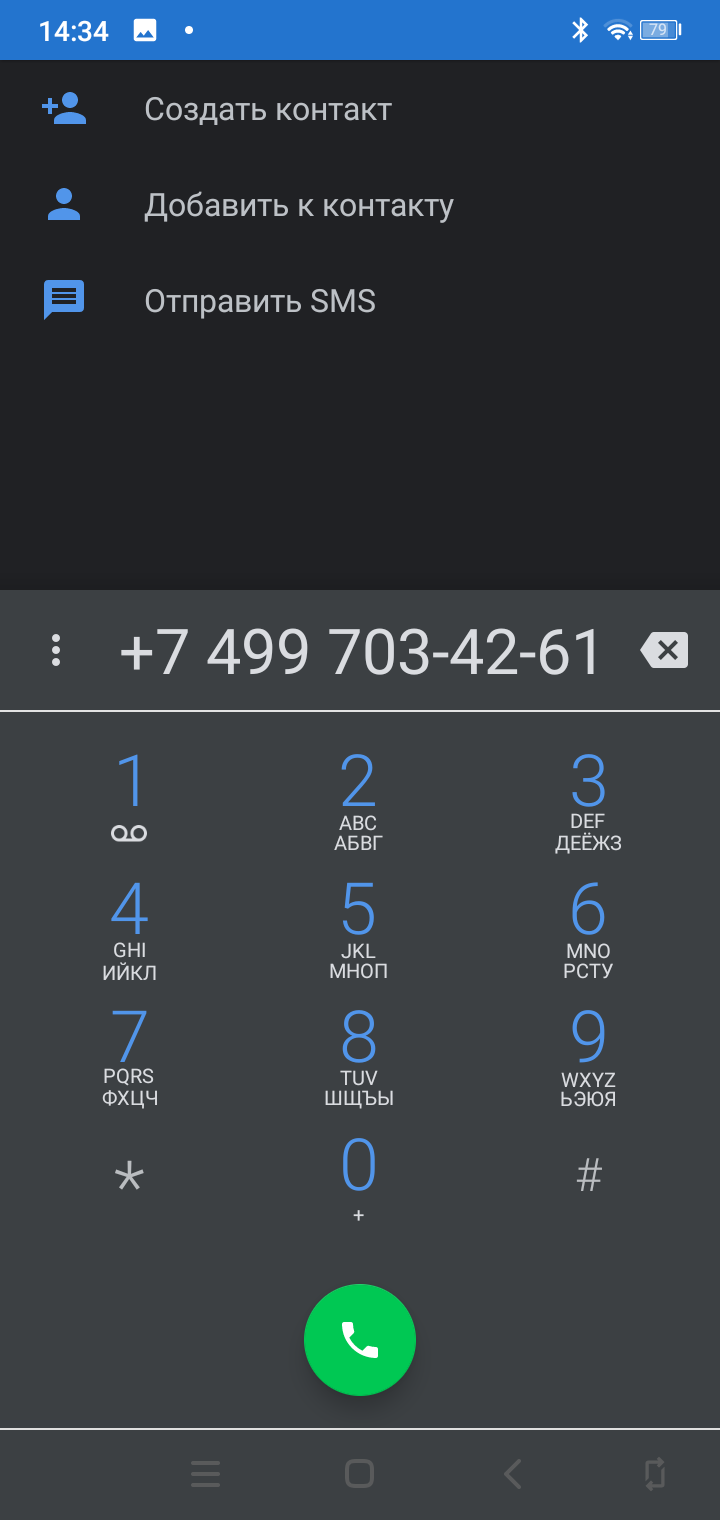Select Создать контакт
The height and width of the screenshot is (1520, 720).
tap(360, 109)
